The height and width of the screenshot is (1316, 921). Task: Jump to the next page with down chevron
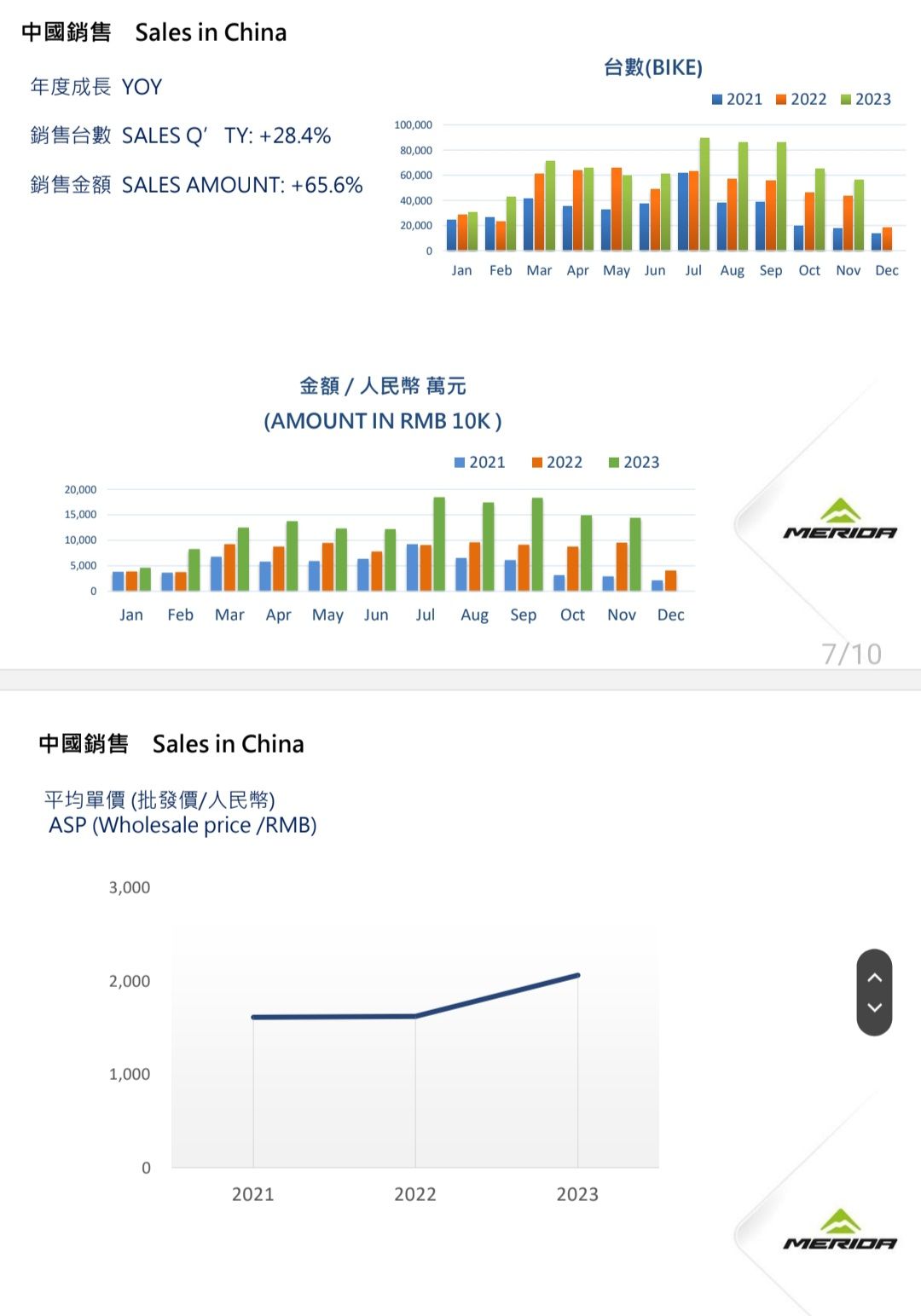[x=874, y=1007]
